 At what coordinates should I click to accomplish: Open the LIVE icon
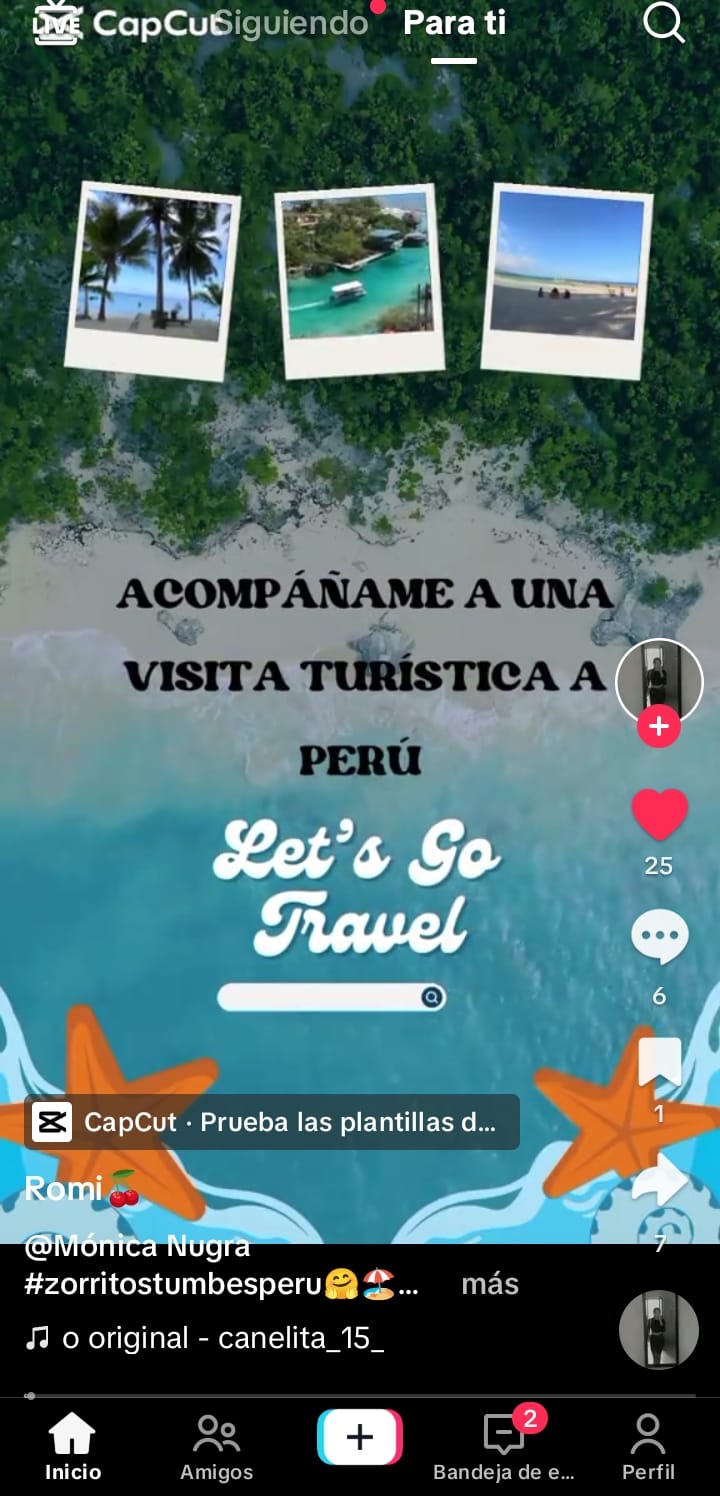pyautogui.click(x=56, y=24)
